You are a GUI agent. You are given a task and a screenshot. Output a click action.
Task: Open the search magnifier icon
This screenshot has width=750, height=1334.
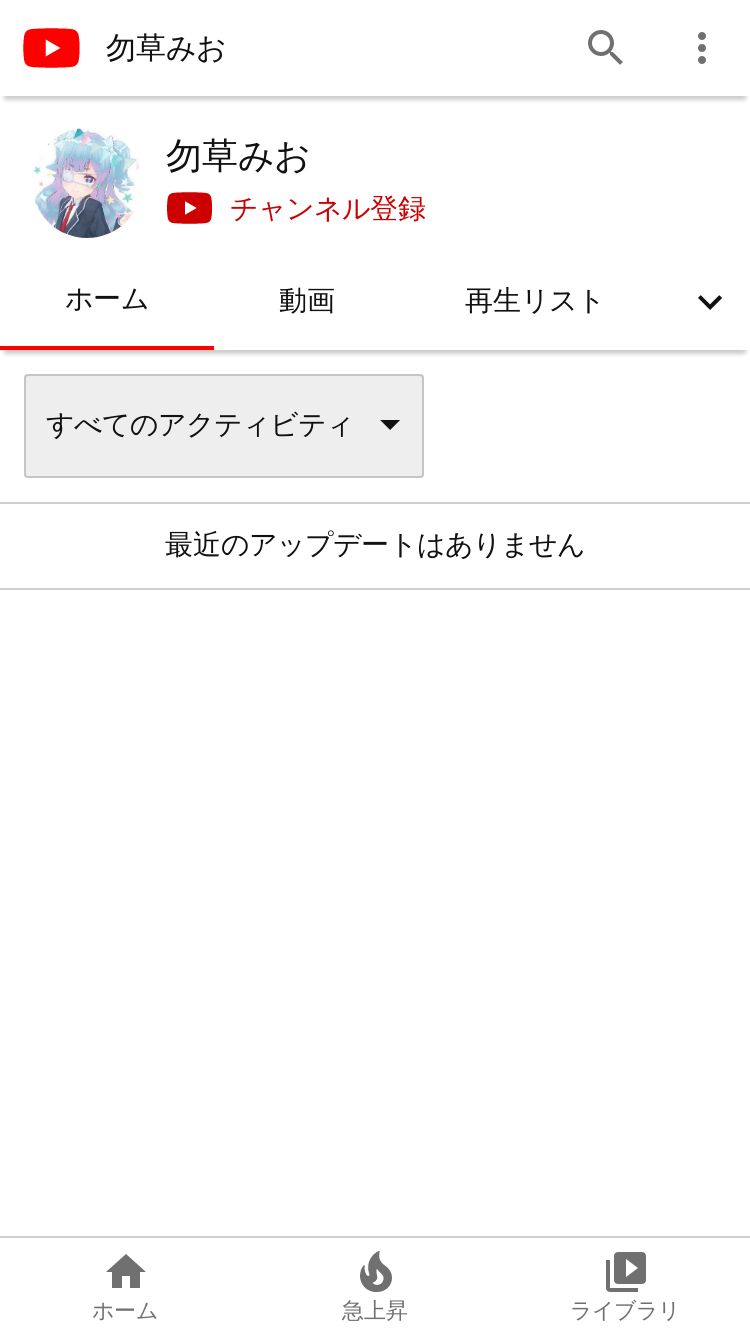pyautogui.click(x=605, y=48)
